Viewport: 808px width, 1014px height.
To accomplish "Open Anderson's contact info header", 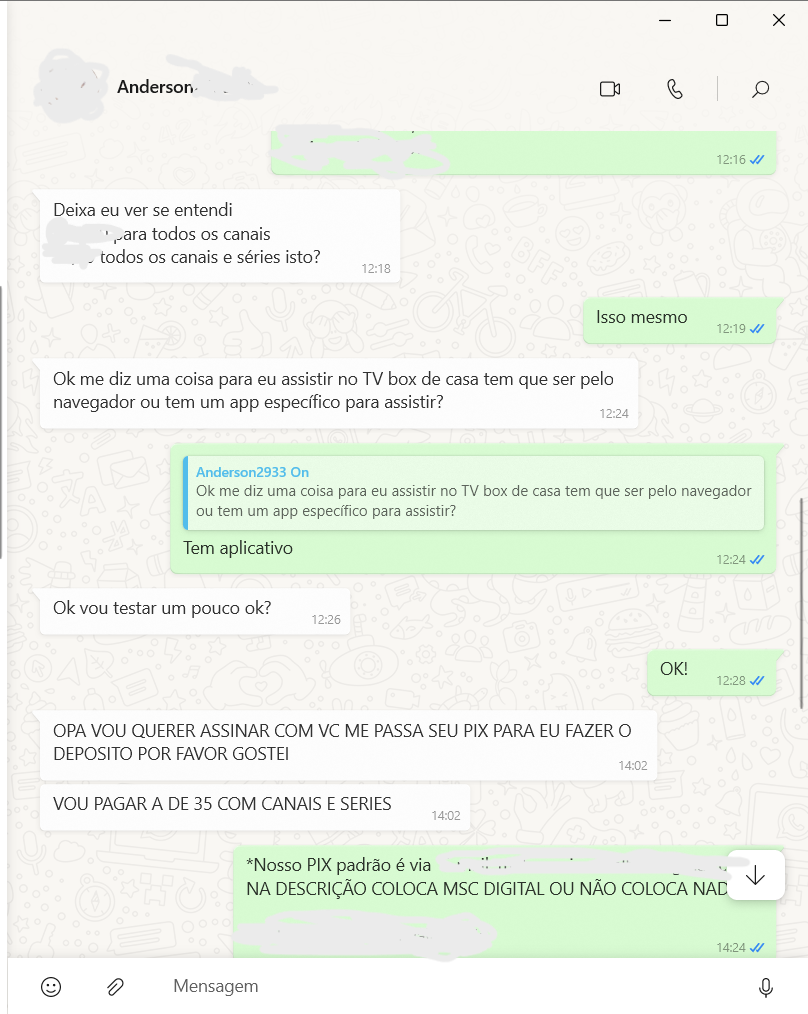I will (x=155, y=87).
